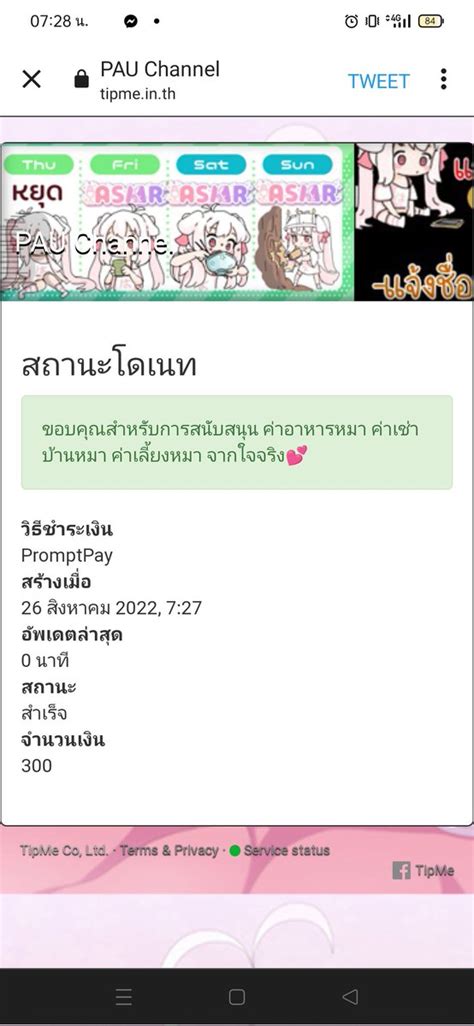Go back using the system navigation bar
The width and height of the screenshot is (474, 1026).
350,997
